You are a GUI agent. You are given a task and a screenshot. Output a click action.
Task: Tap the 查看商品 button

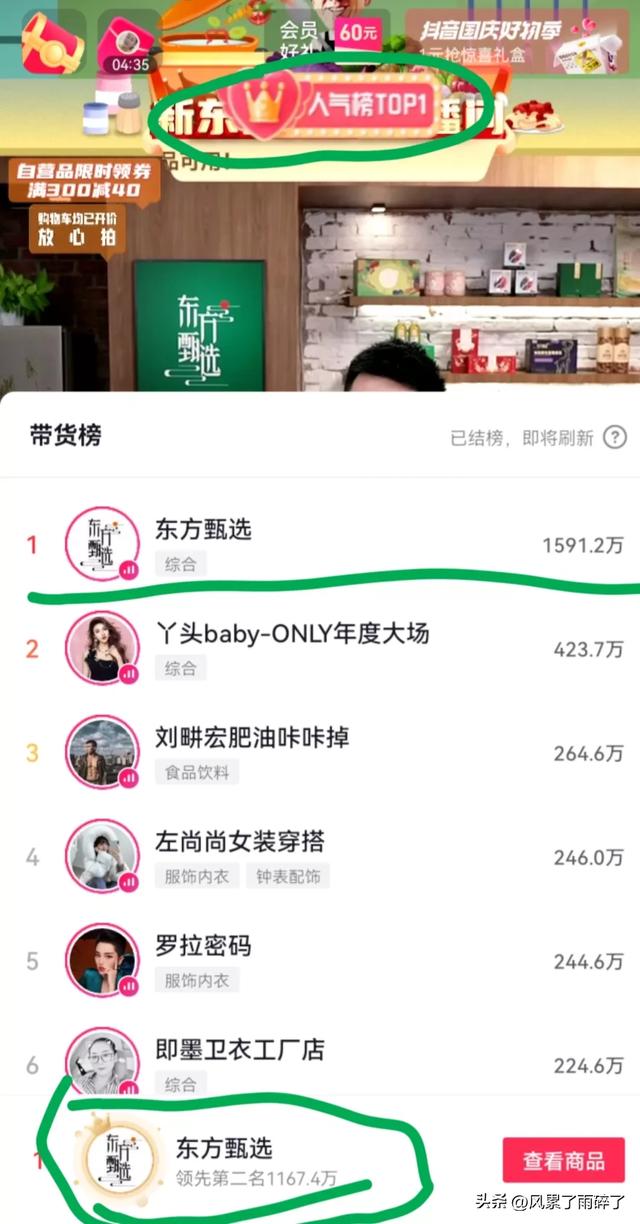coord(563,1161)
